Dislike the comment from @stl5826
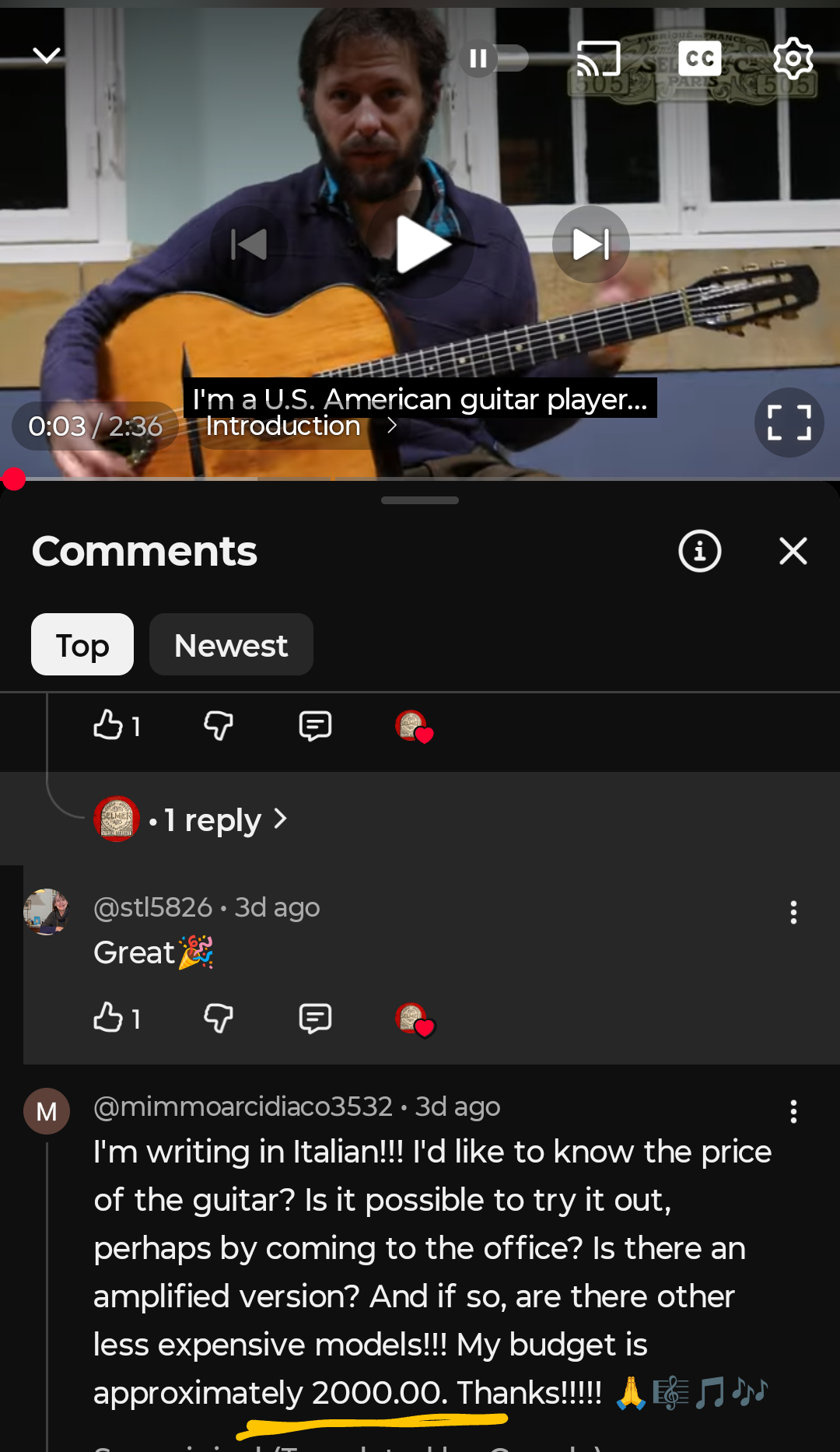This screenshot has width=840, height=1452. tap(219, 1018)
